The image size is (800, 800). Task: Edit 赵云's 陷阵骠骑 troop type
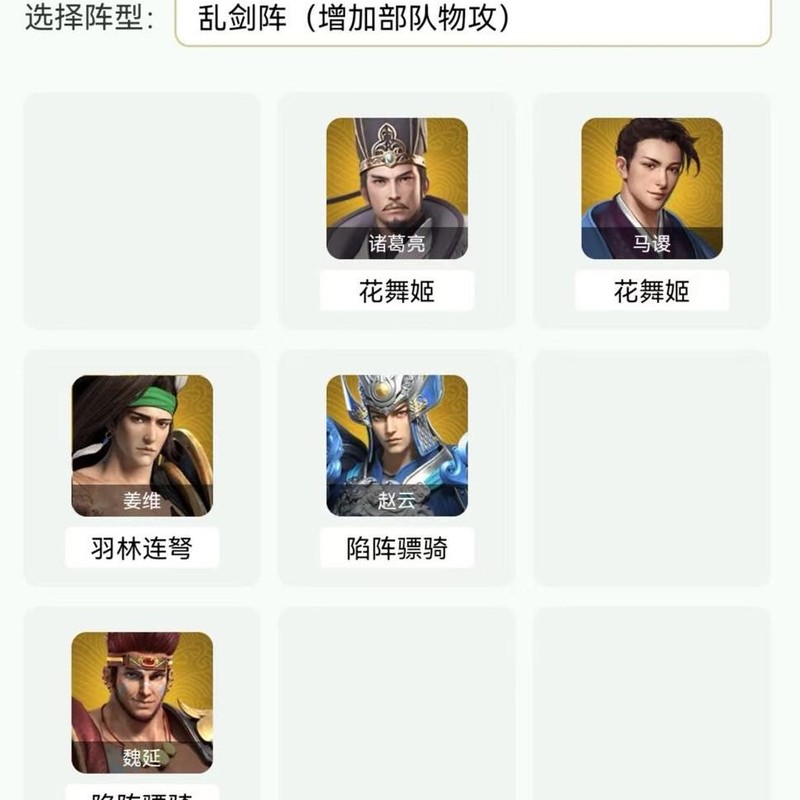pyautogui.click(x=397, y=548)
